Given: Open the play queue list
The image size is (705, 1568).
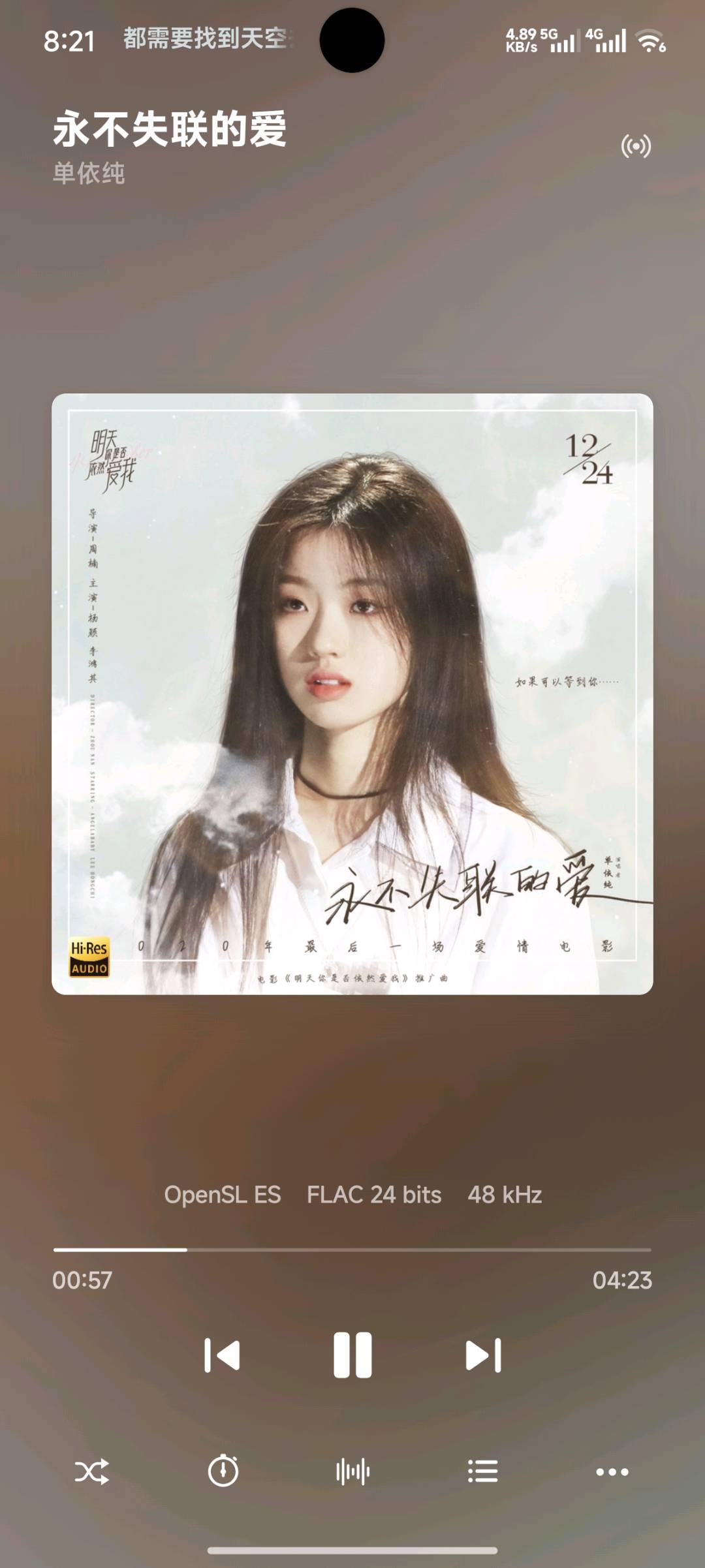Looking at the screenshot, I should [x=483, y=1471].
